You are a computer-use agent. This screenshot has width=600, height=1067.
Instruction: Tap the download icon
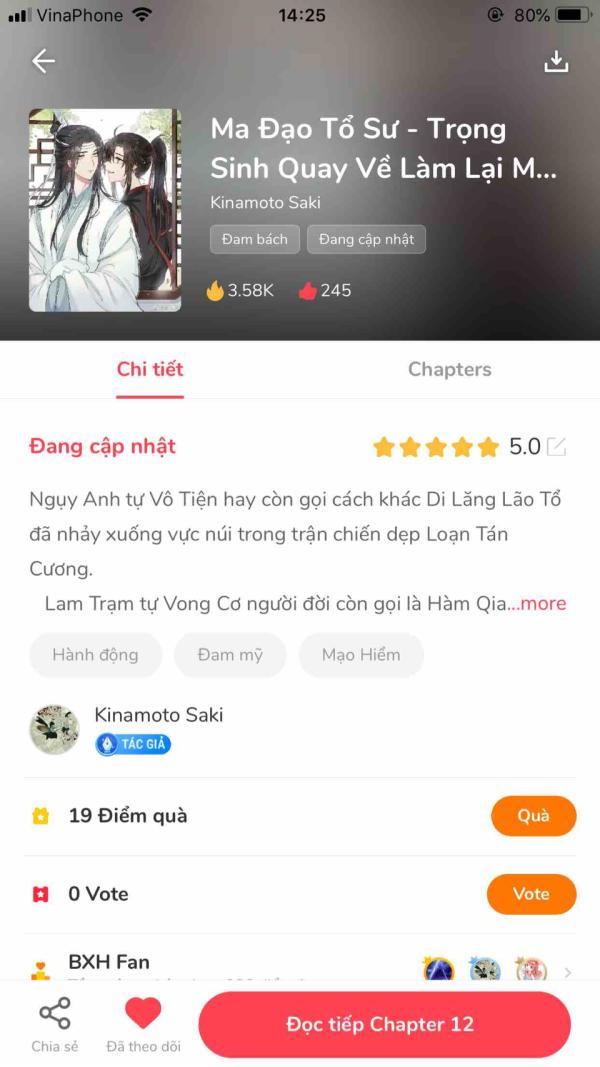[x=556, y=61]
